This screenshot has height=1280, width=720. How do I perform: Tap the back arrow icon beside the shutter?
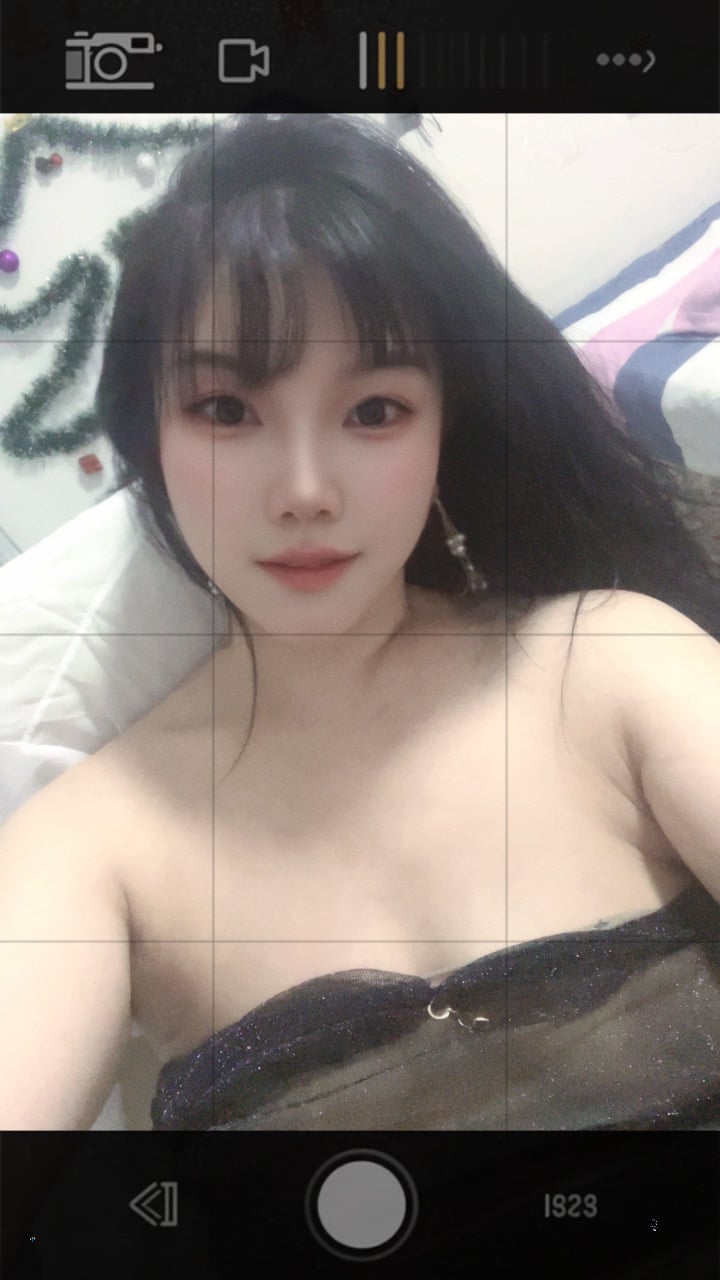[155, 1204]
